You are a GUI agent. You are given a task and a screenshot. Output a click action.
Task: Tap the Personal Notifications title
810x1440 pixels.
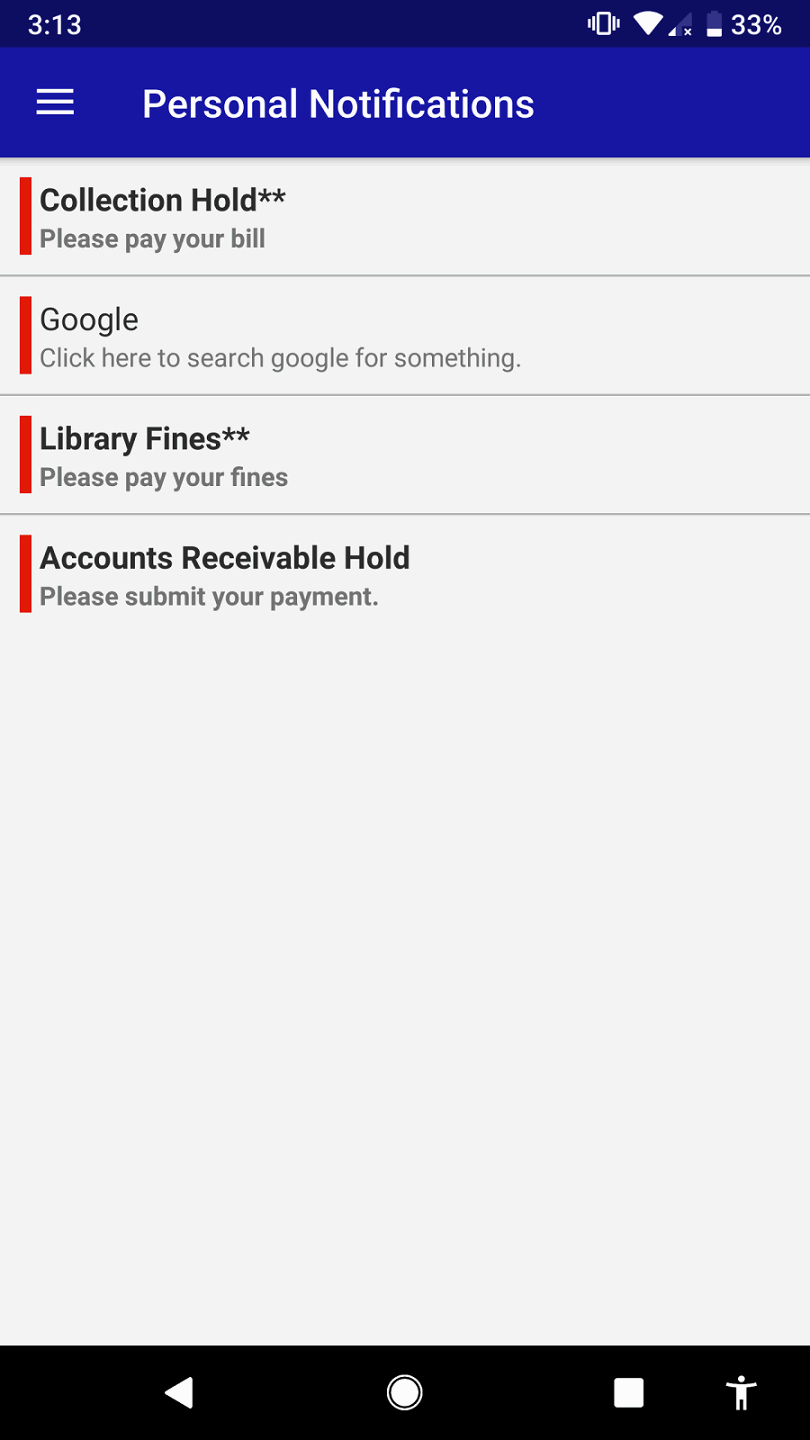point(339,103)
